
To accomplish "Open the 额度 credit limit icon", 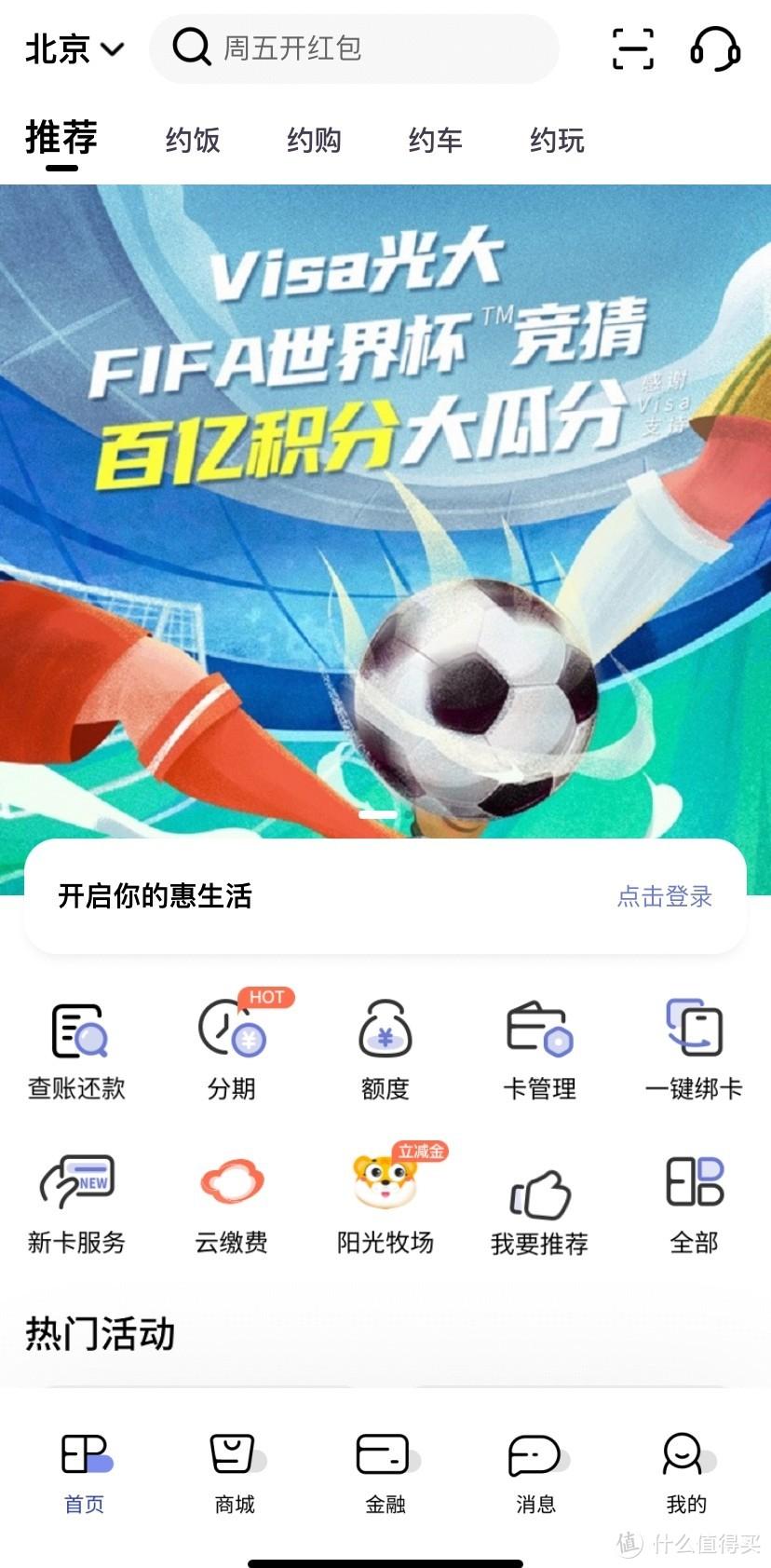I will point(385,1047).
